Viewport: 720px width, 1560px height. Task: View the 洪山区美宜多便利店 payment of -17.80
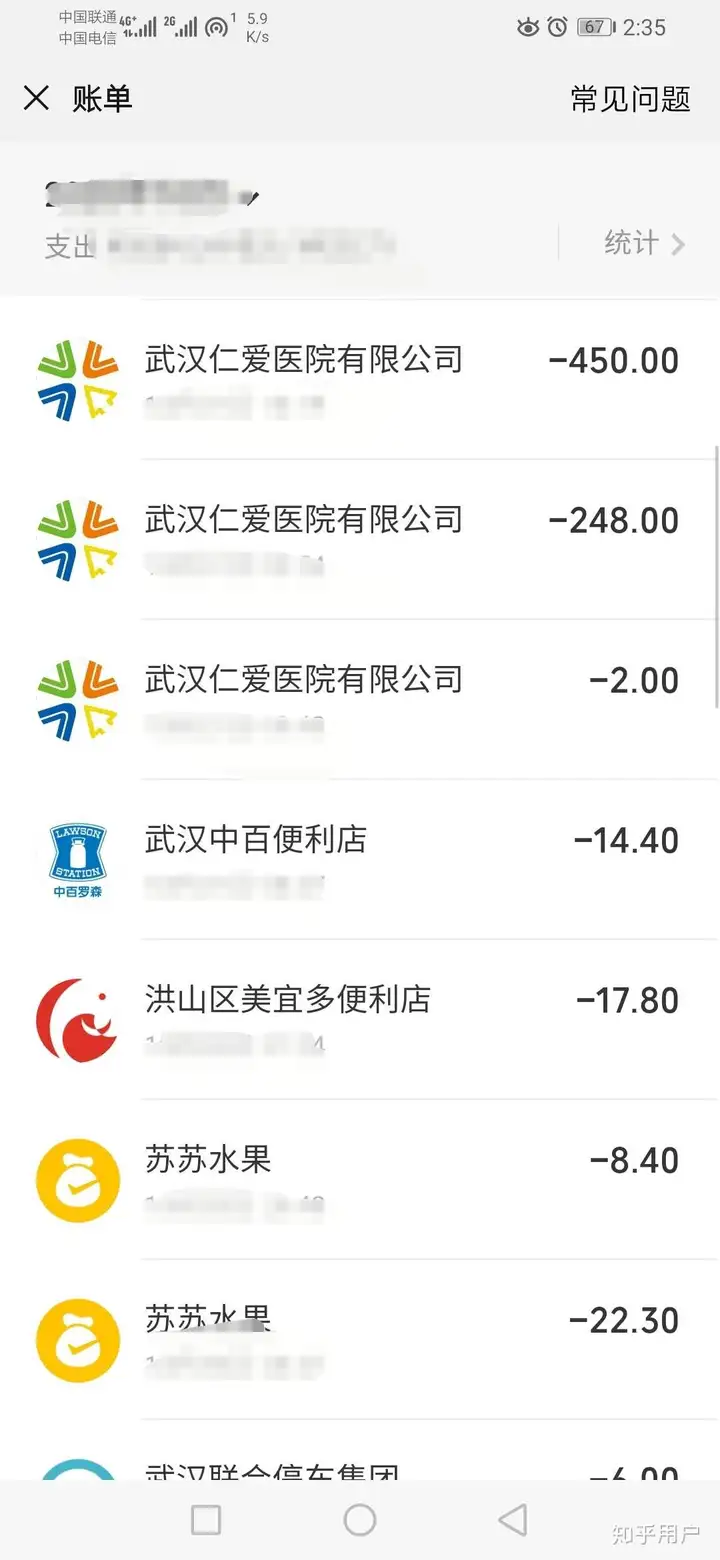360,1020
